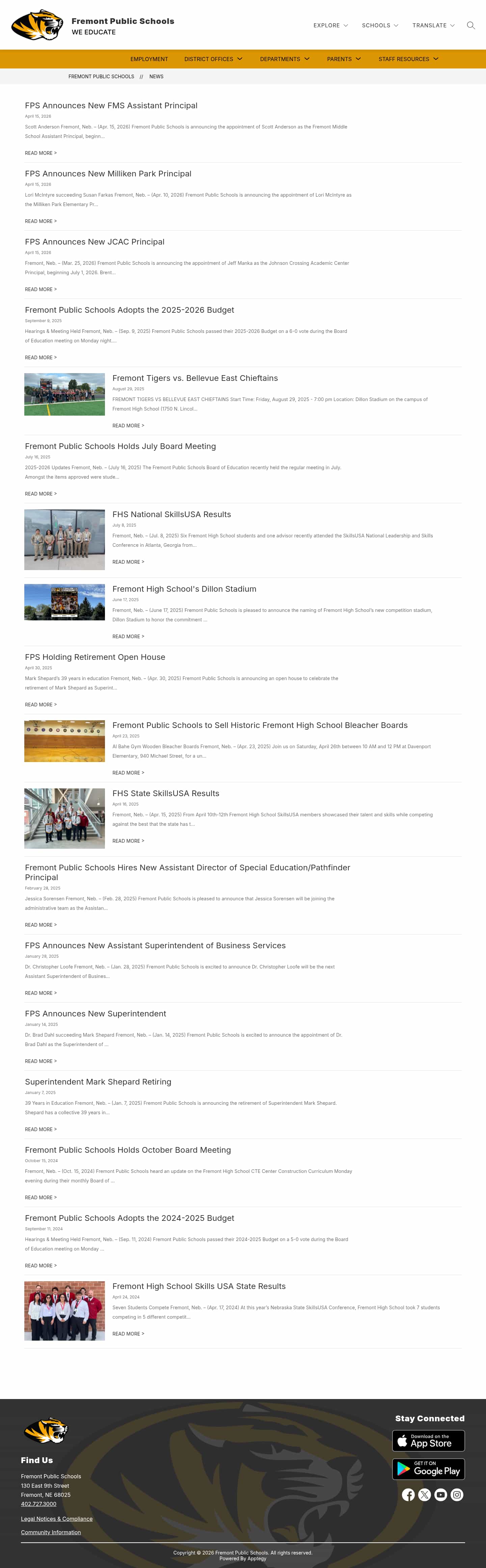
Task: Open the New FMS Assistant Principal article
Action: [111, 105]
